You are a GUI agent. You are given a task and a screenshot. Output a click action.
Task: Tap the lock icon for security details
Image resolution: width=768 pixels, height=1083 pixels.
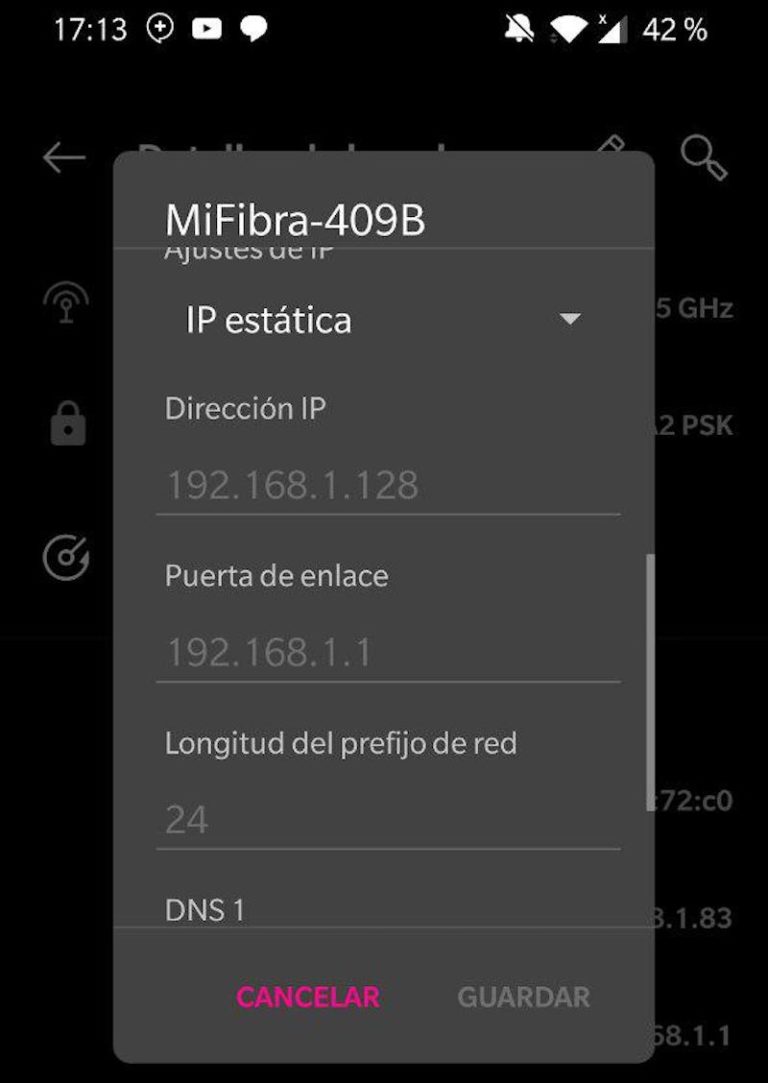pyautogui.click(x=64, y=424)
